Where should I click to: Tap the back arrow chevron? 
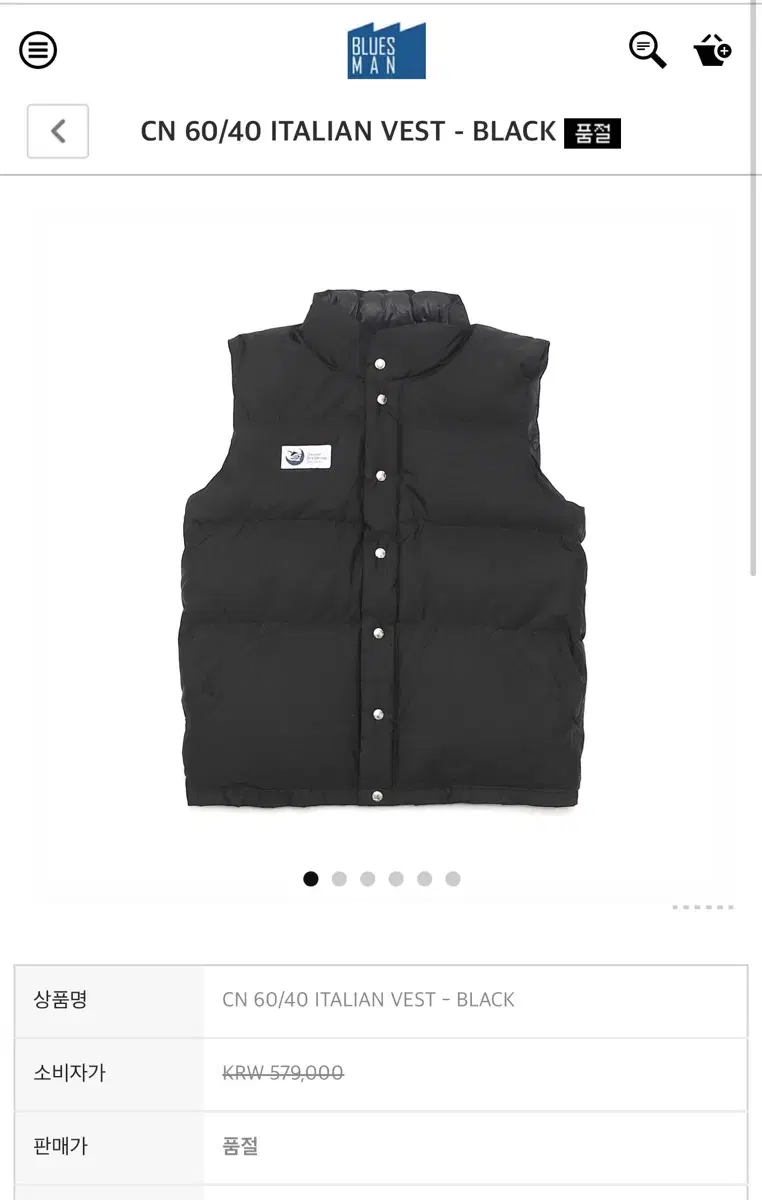[x=57, y=131]
